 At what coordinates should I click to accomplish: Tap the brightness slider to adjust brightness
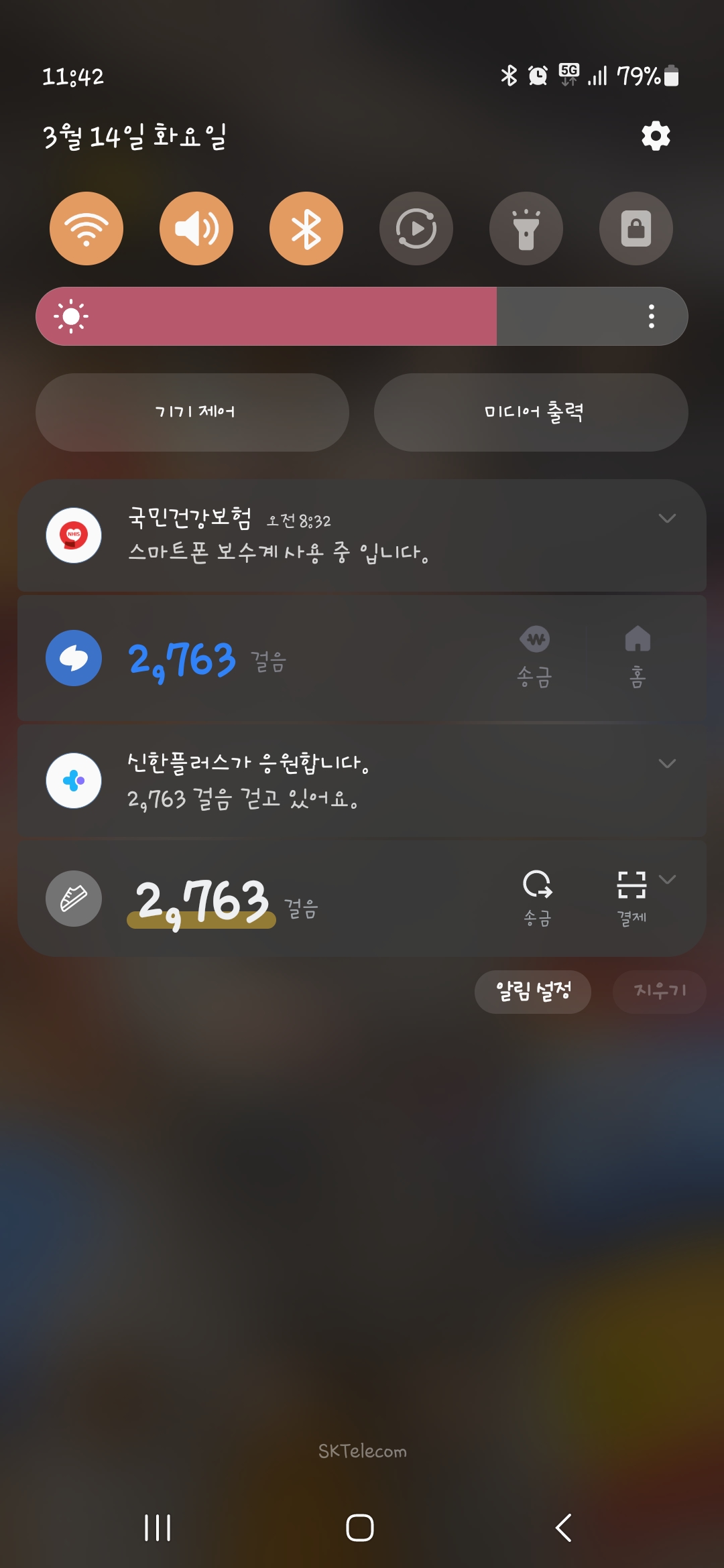335,316
